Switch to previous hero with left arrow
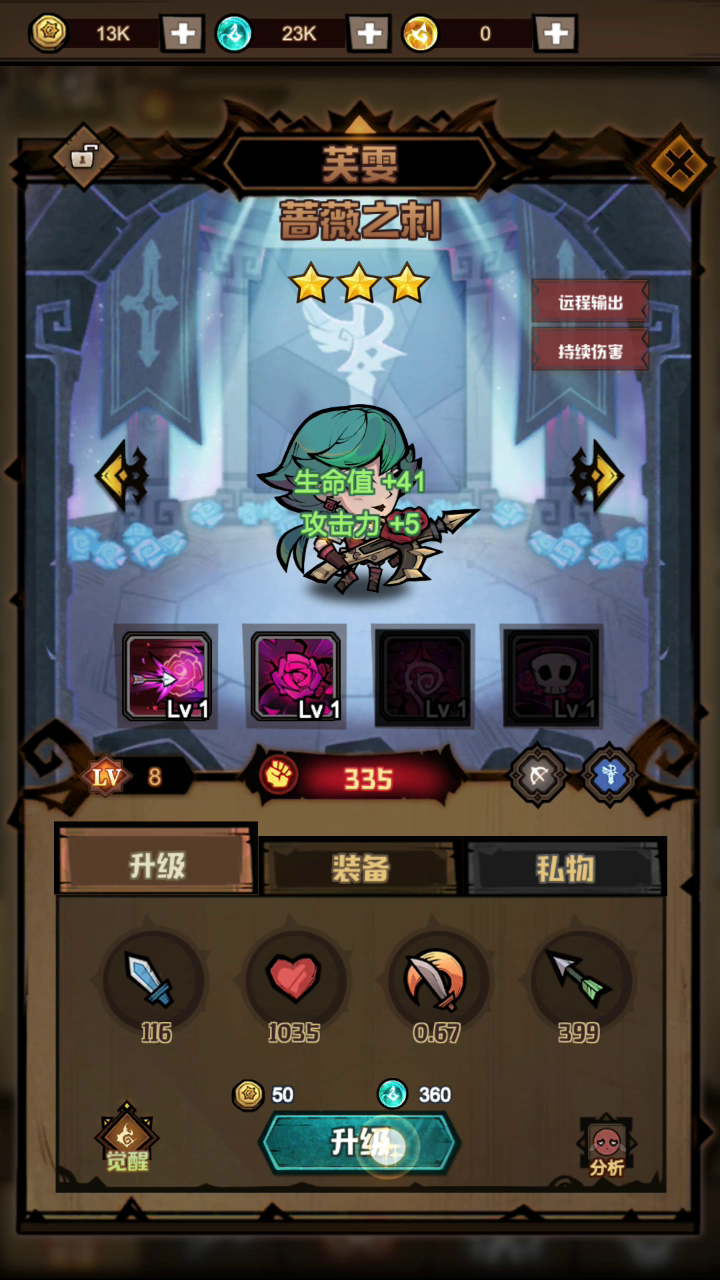The height and width of the screenshot is (1280, 720). tap(122, 476)
